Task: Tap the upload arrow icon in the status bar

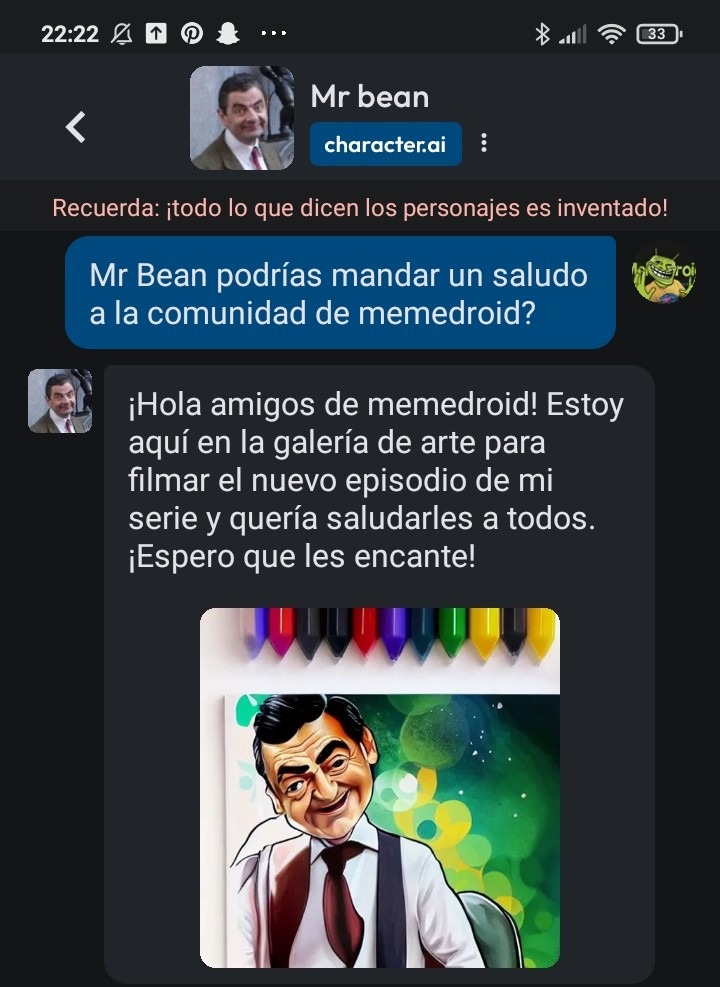Action: [x=156, y=31]
